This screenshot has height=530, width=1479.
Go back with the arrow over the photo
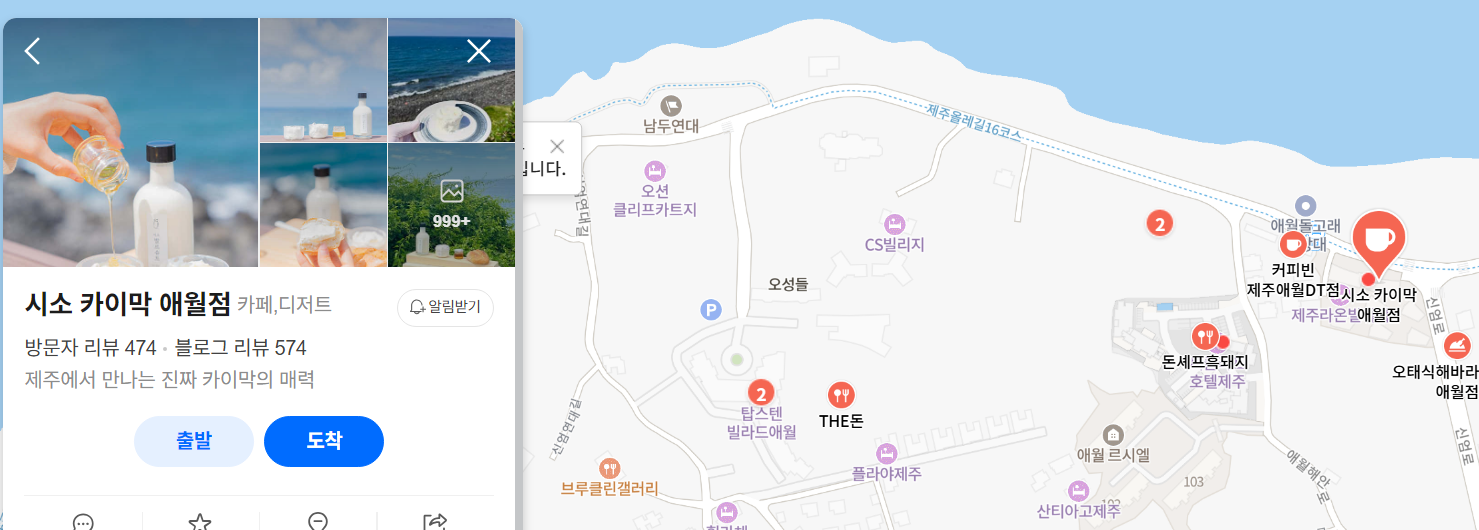[x=33, y=51]
